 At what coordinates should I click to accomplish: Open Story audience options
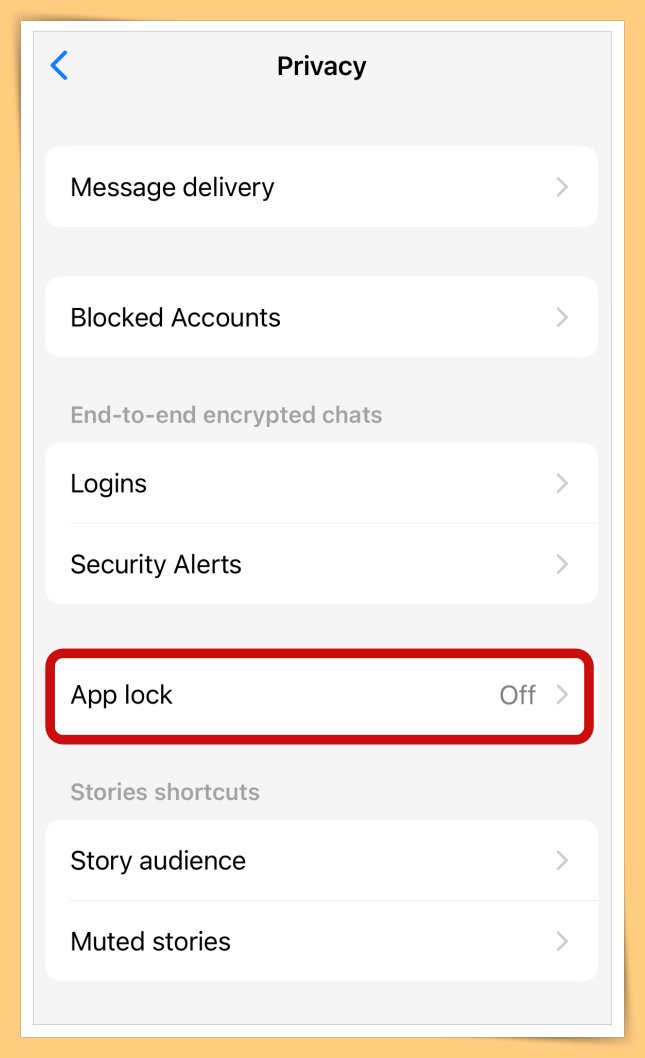pos(321,860)
